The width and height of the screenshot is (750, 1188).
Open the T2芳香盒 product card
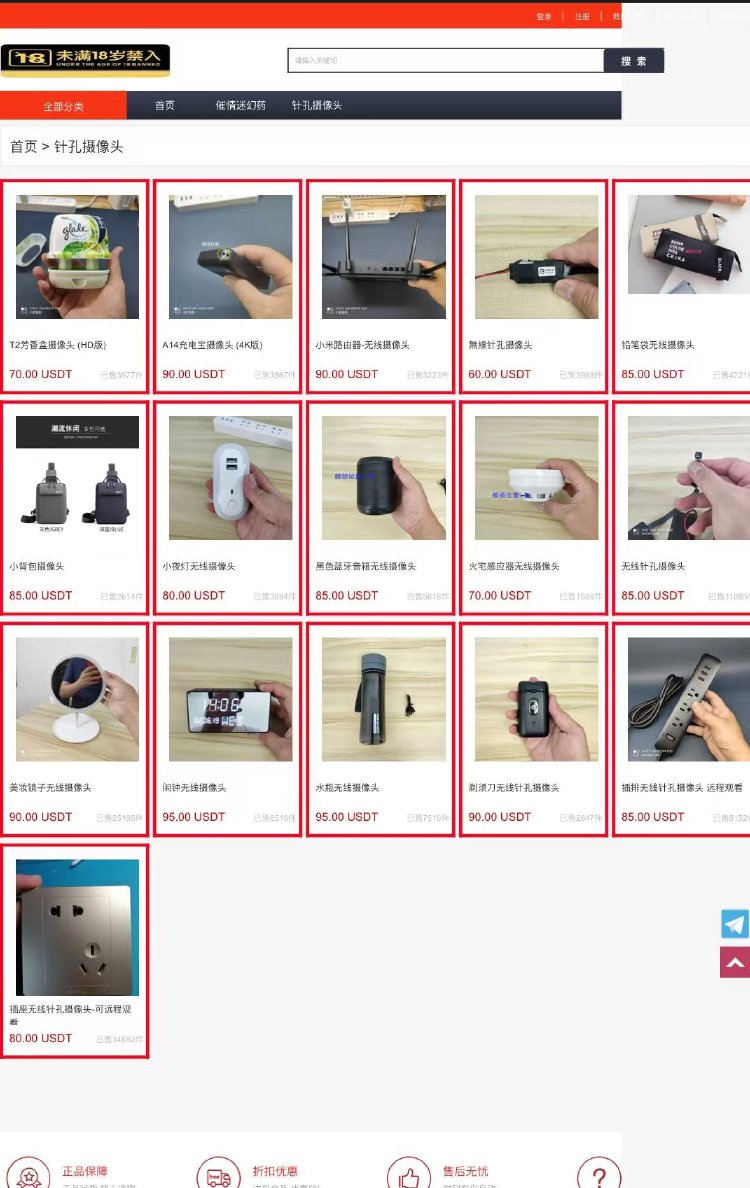point(76,286)
